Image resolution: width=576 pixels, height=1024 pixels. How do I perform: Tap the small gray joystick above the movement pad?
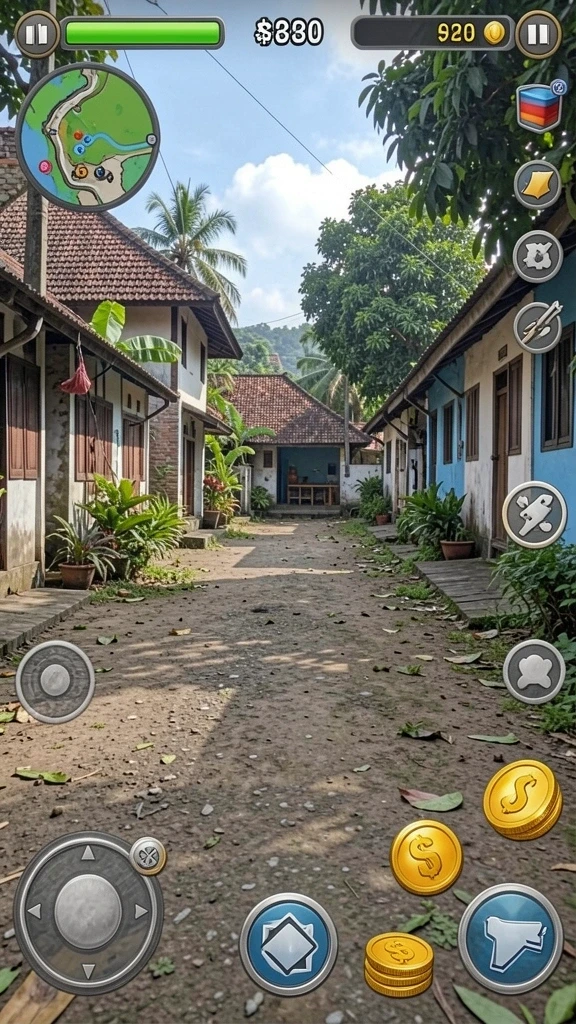(55, 681)
